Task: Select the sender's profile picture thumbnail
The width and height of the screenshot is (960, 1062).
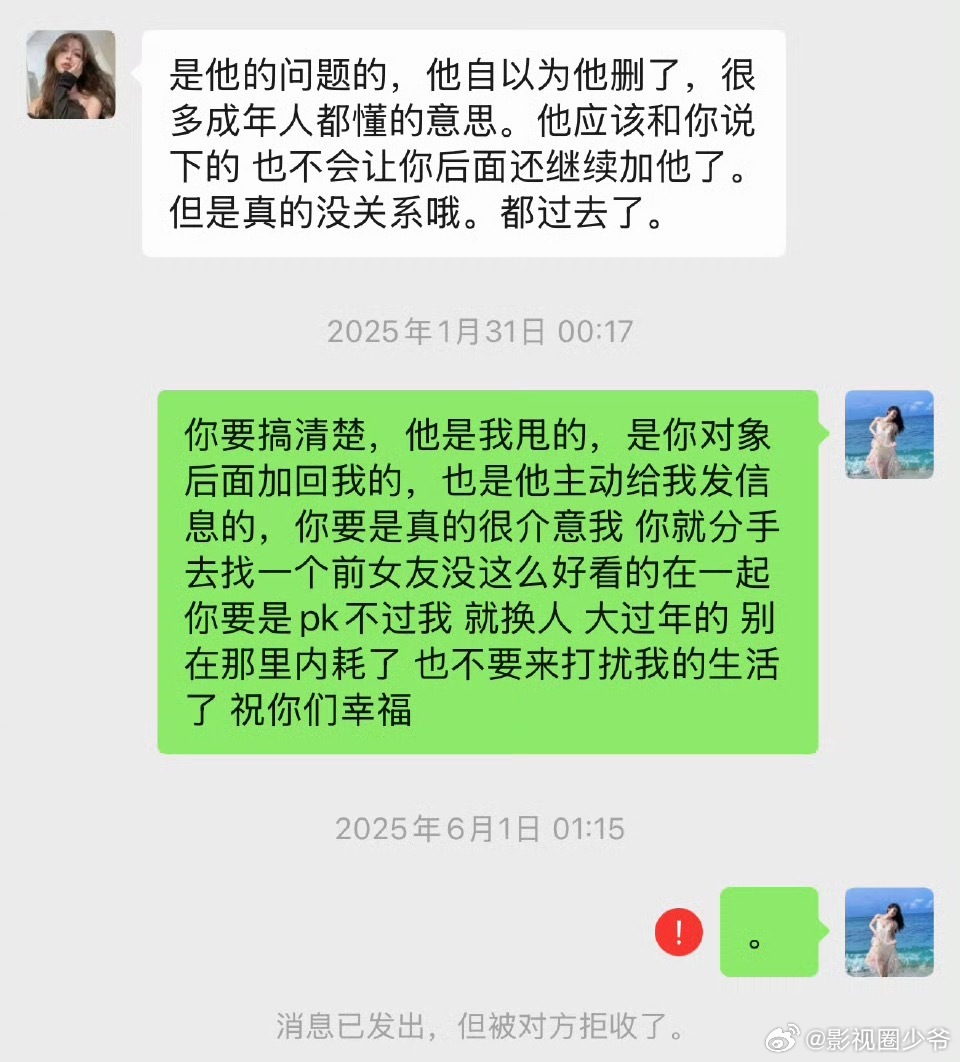Action: [x=70, y=75]
